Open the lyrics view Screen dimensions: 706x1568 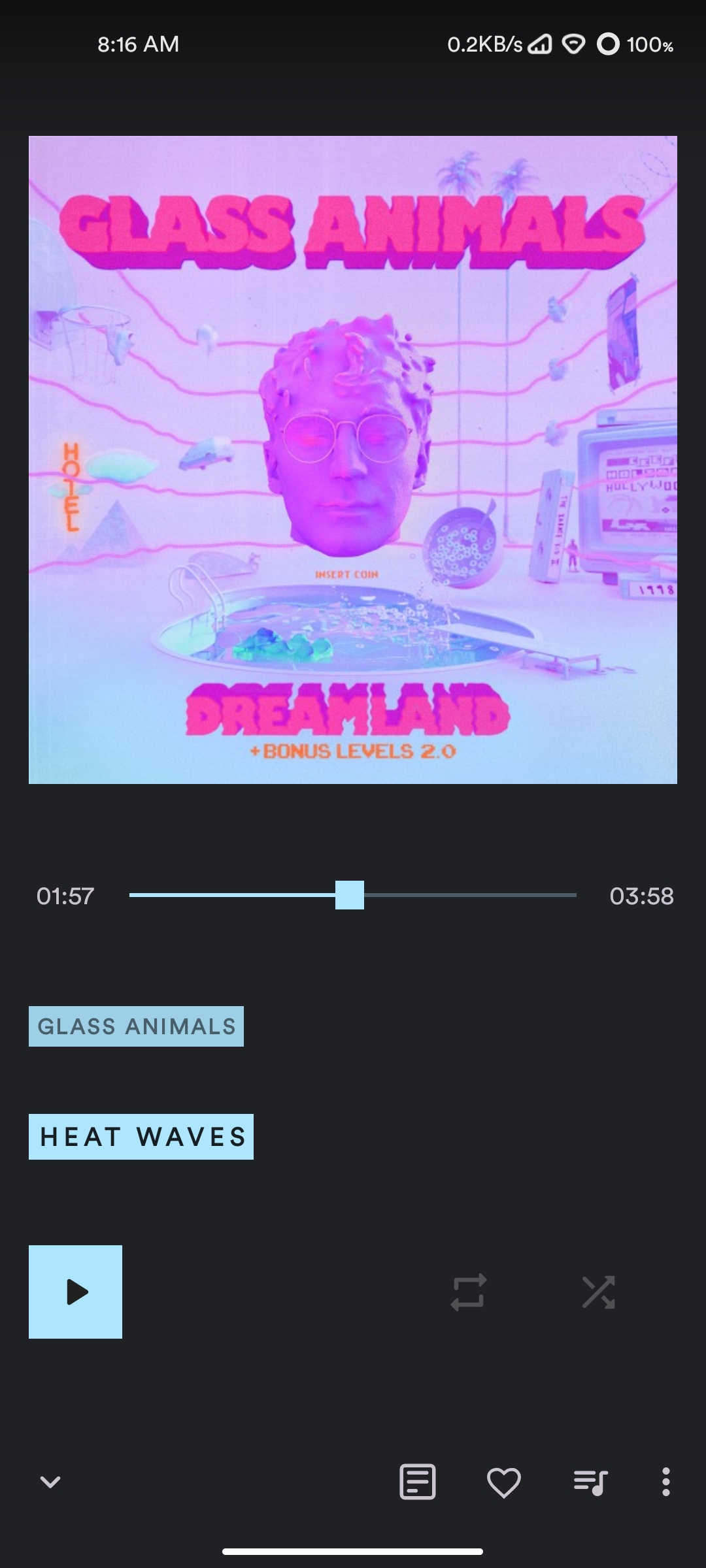(418, 1481)
